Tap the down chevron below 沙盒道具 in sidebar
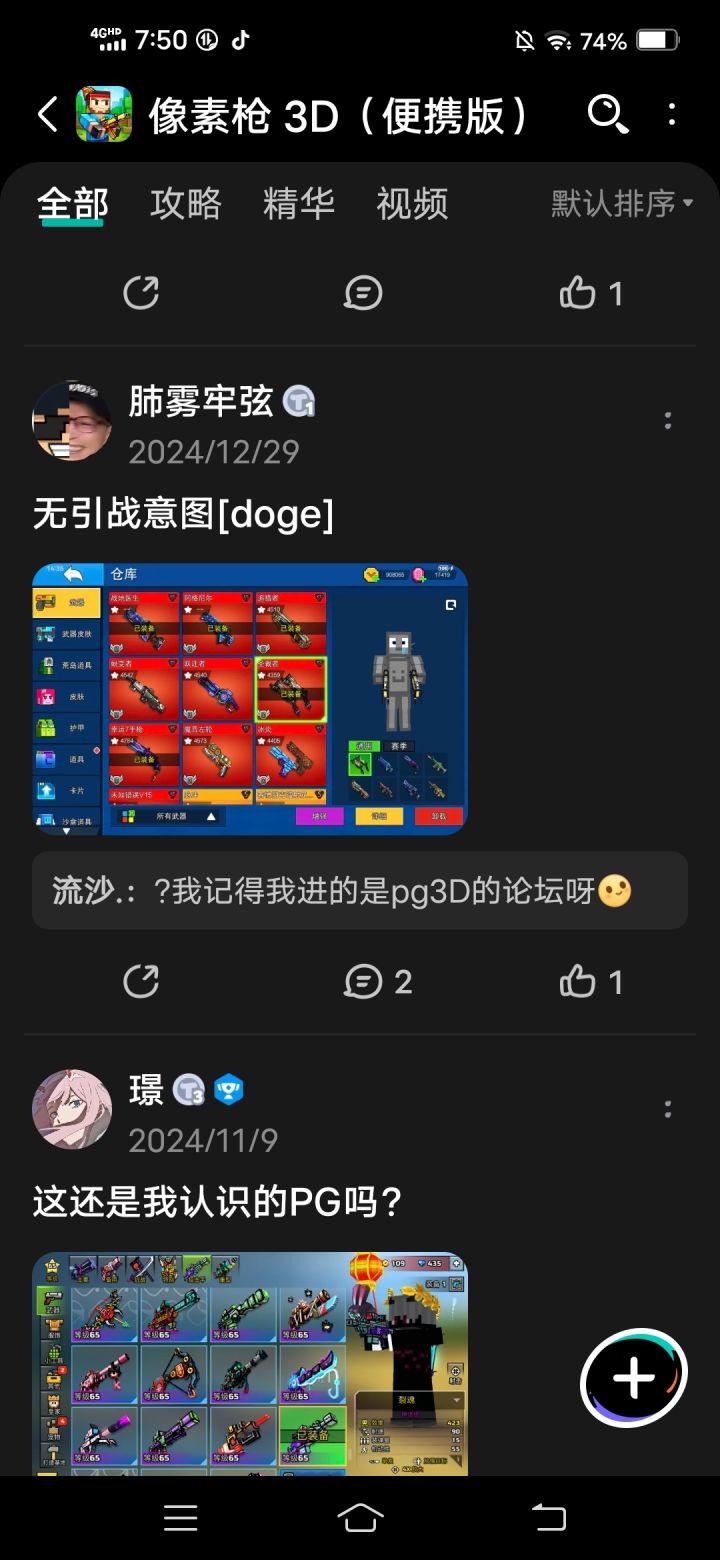This screenshot has width=720, height=1560. pyautogui.click(x=66, y=822)
